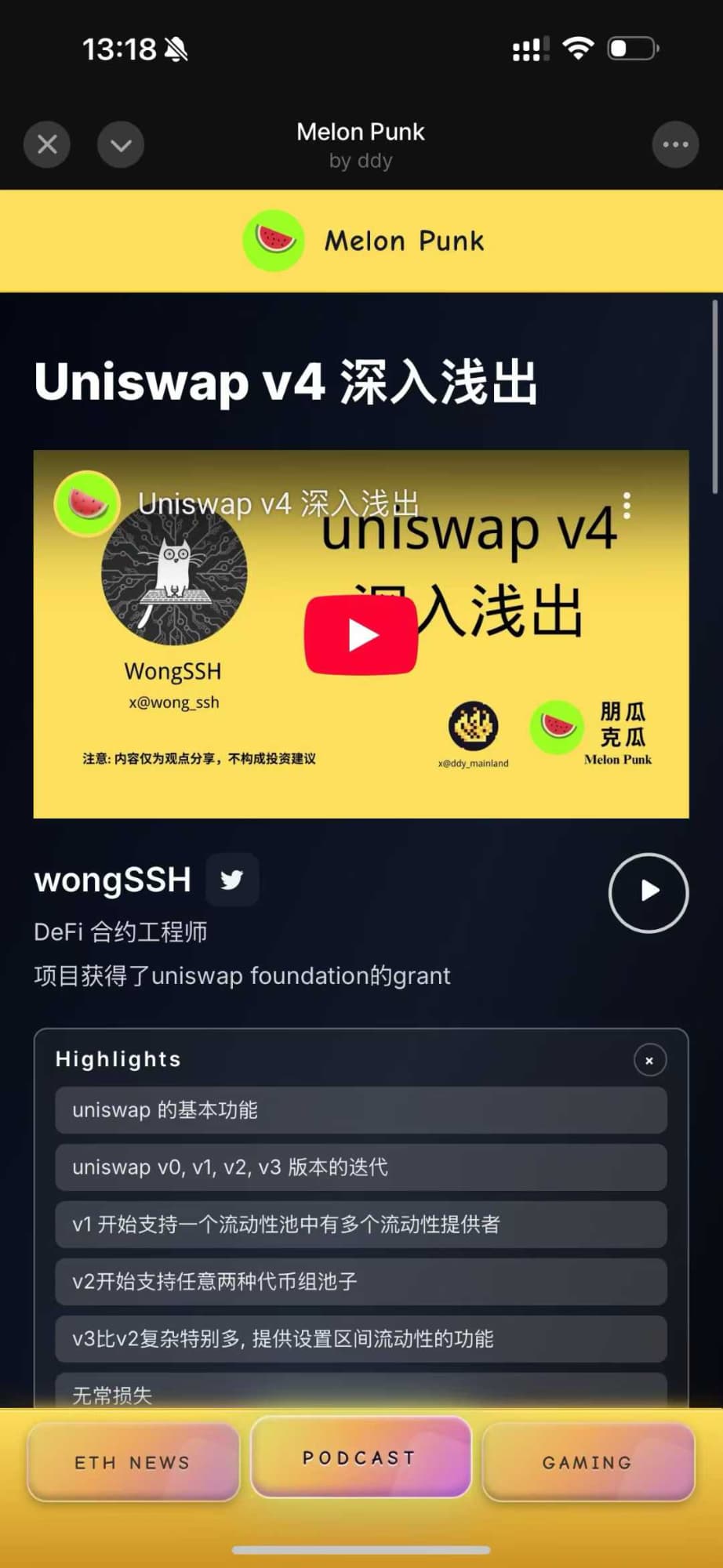The width and height of the screenshot is (723, 1568).
Task: Open YouTube video options menu
Action: tap(627, 506)
